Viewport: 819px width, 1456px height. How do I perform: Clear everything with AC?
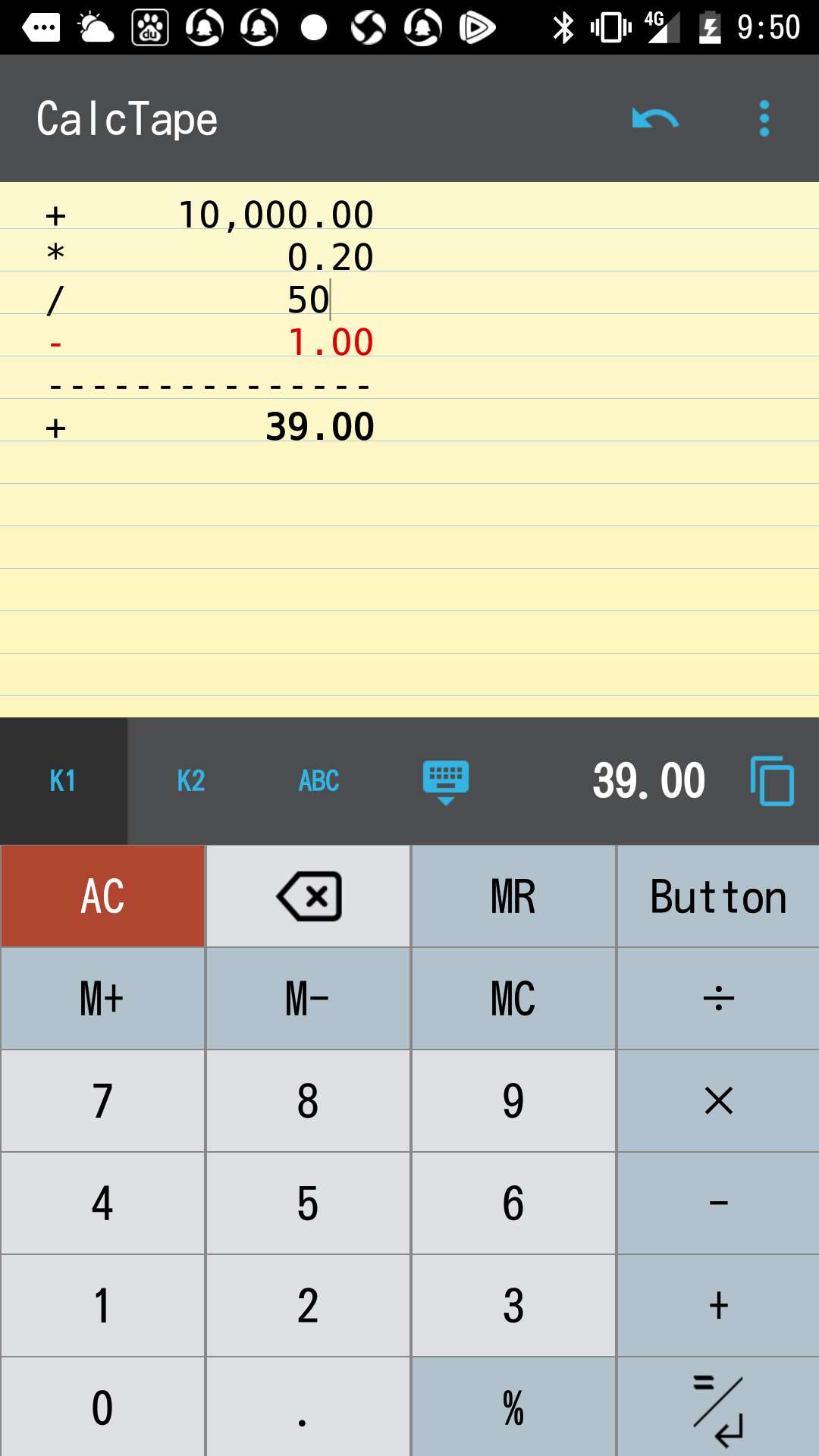tap(102, 896)
